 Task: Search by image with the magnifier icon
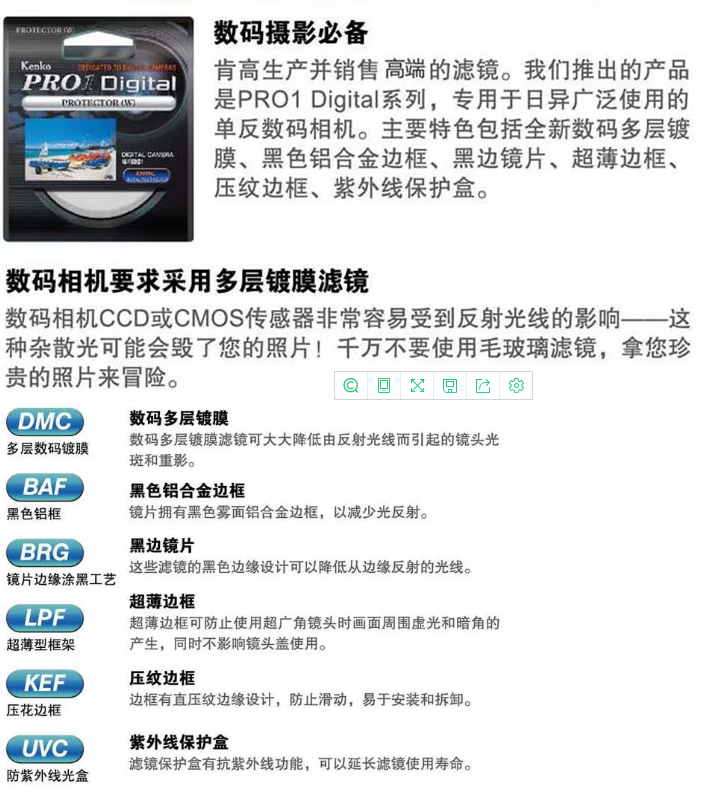click(x=351, y=386)
